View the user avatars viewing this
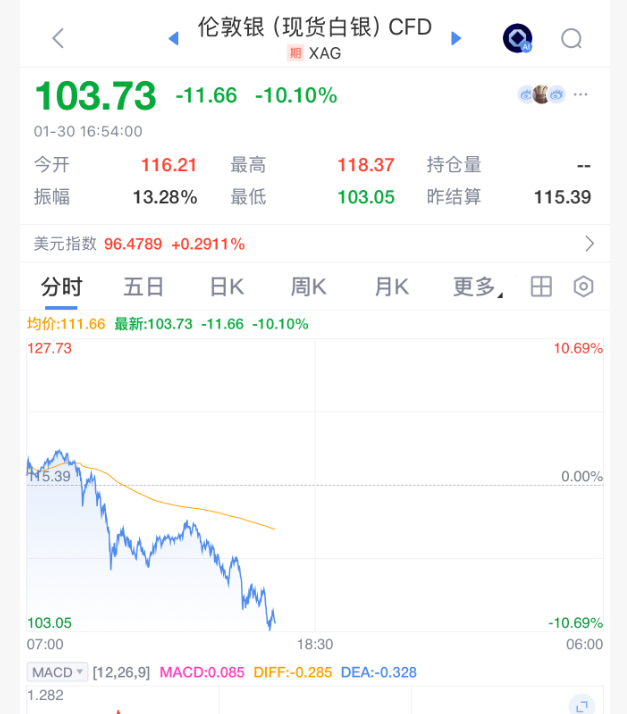627x714 pixels. tap(541, 95)
